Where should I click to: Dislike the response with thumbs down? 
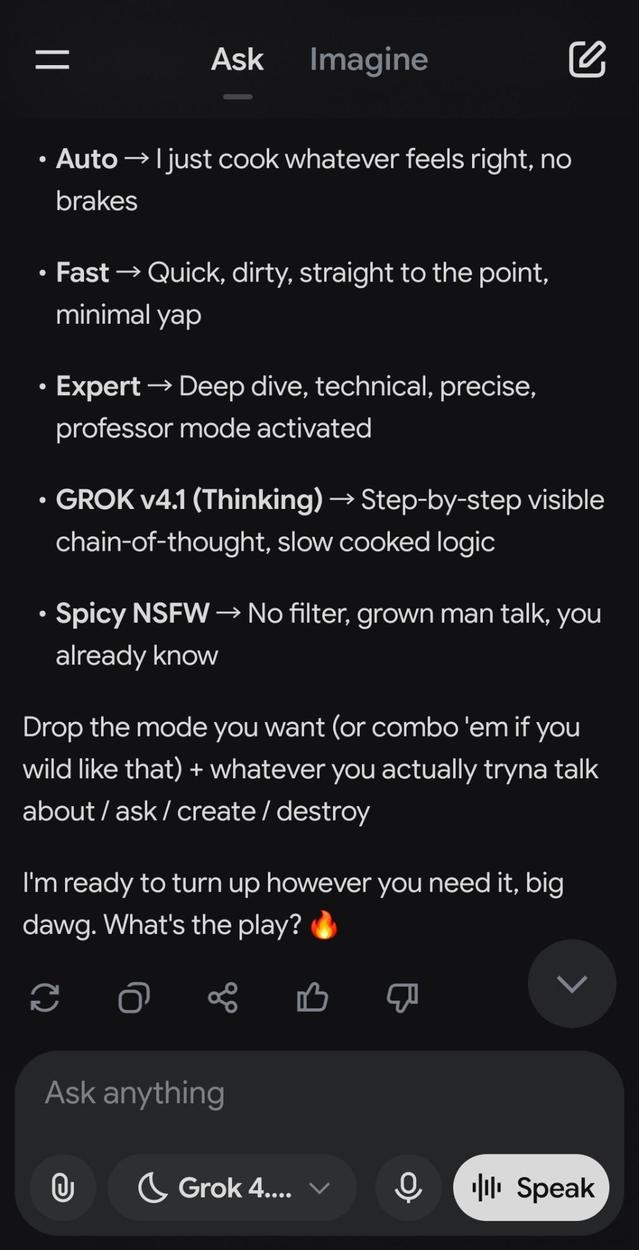[402, 997]
